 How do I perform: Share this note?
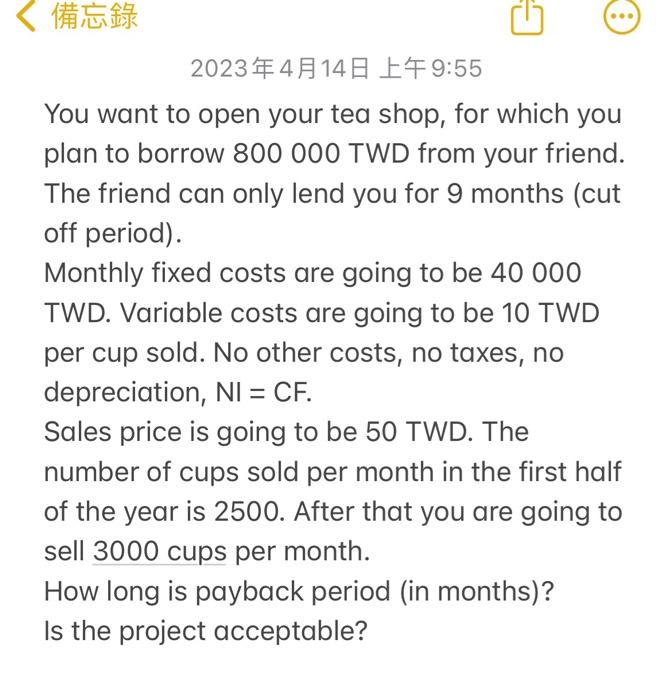tap(527, 16)
